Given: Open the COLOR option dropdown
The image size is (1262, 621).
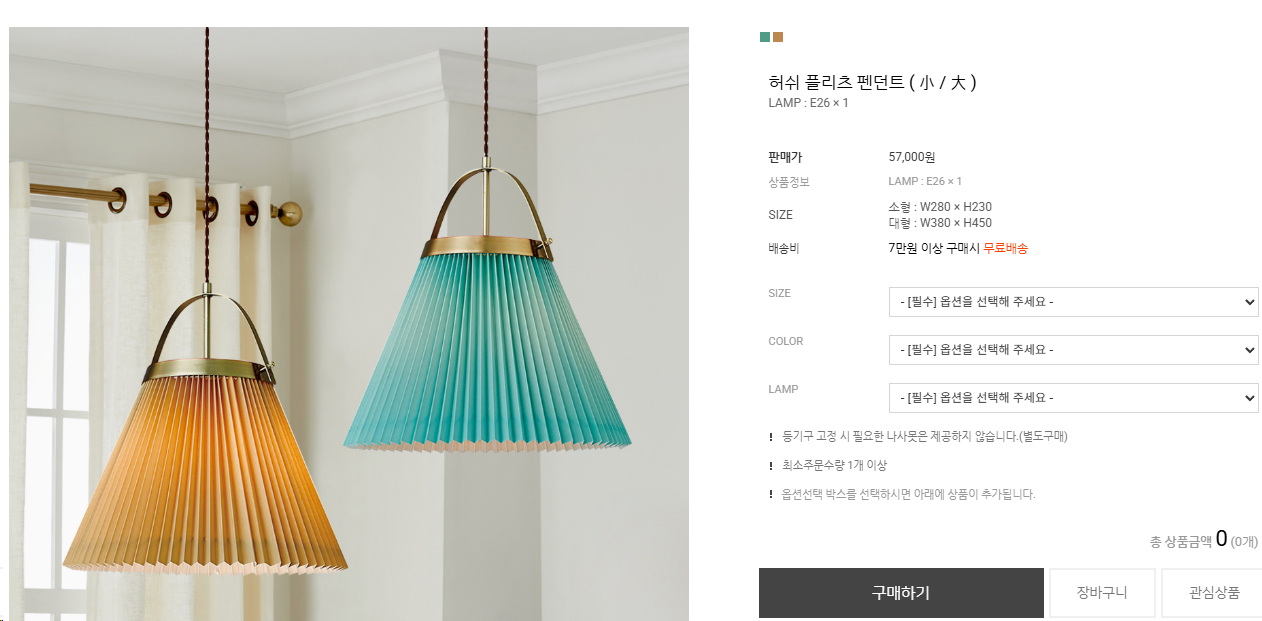Looking at the screenshot, I should [x=1073, y=350].
